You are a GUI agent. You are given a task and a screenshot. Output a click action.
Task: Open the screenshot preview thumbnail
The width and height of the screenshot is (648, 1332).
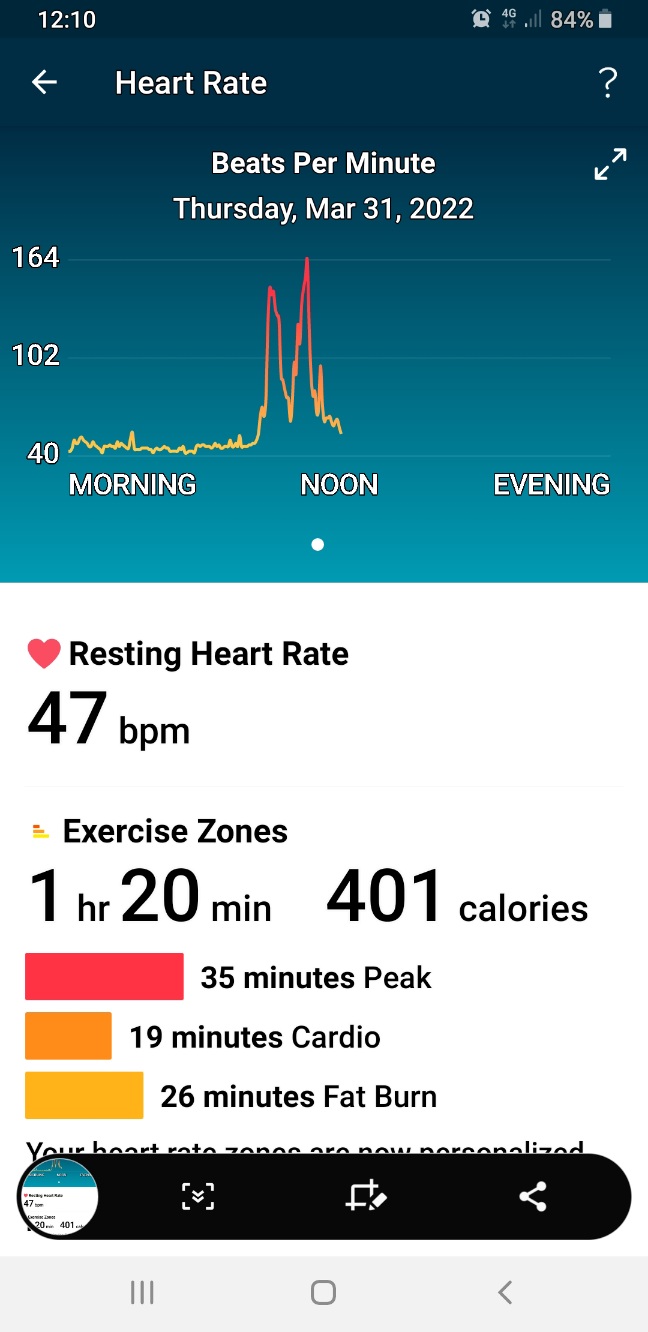(x=58, y=1197)
